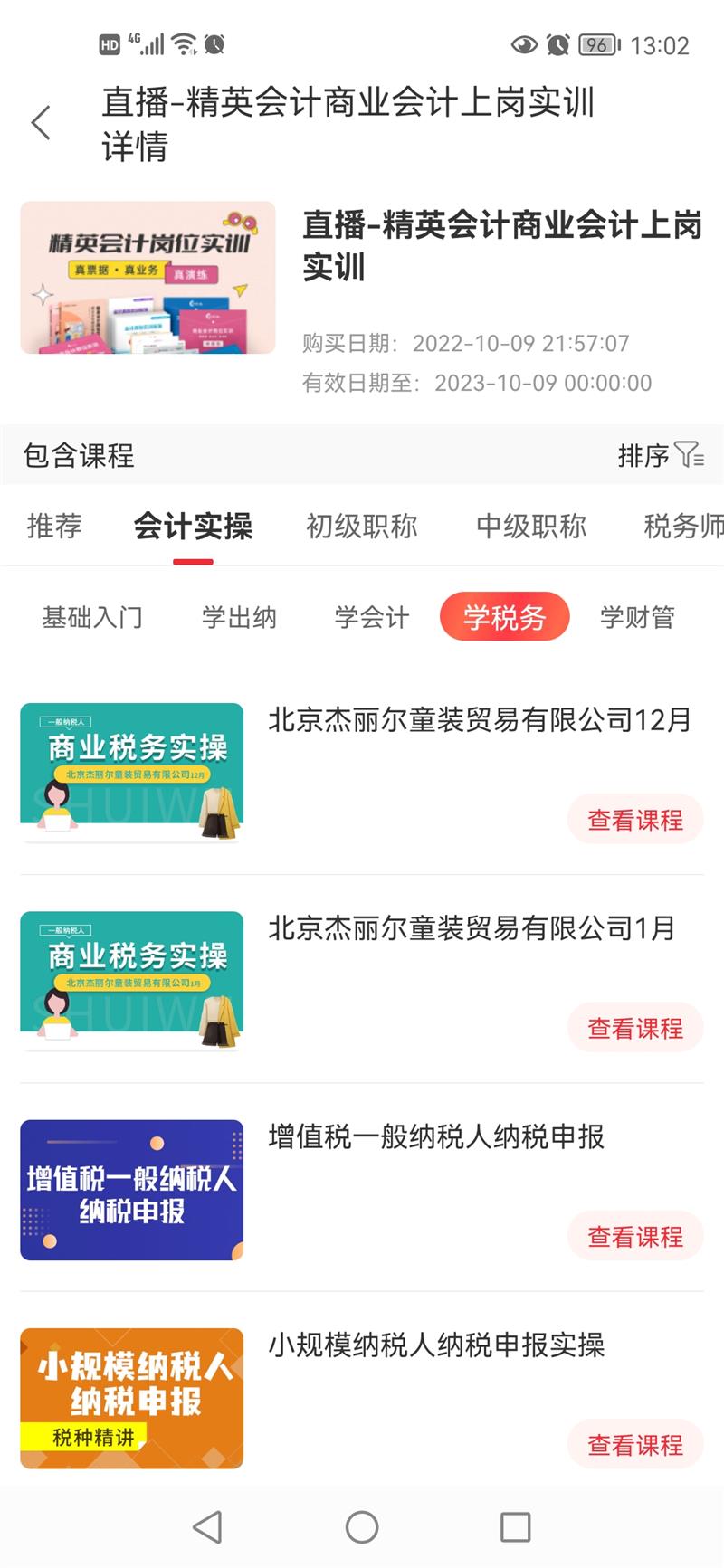Select the 学财管 sub-category

(637, 617)
